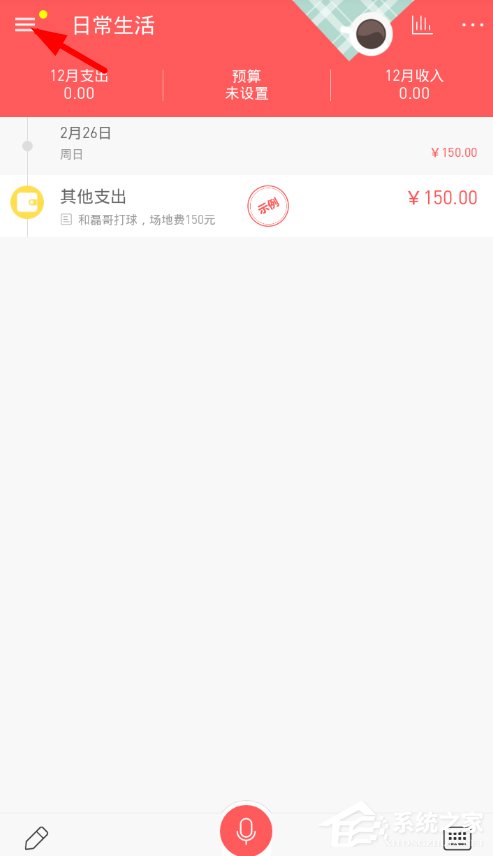View 12月收入 income summary

coord(414,85)
